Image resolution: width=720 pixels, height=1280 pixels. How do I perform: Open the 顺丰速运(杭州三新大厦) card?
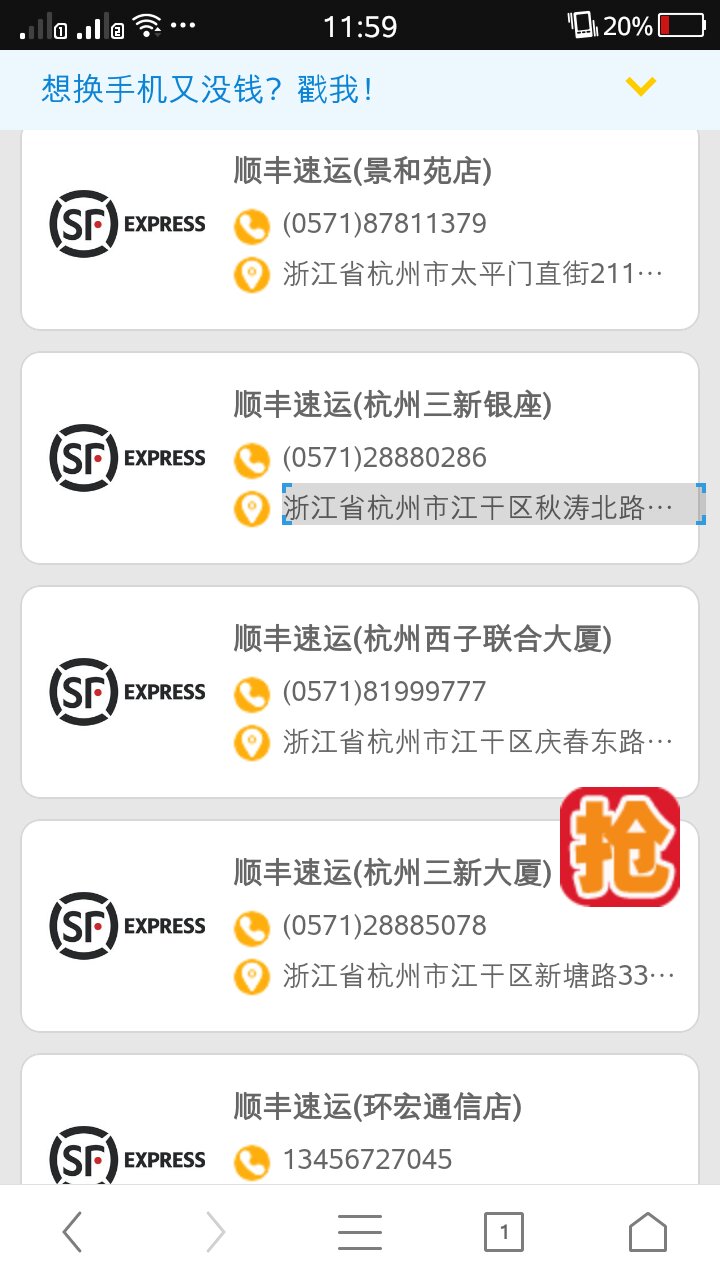[360, 926]
